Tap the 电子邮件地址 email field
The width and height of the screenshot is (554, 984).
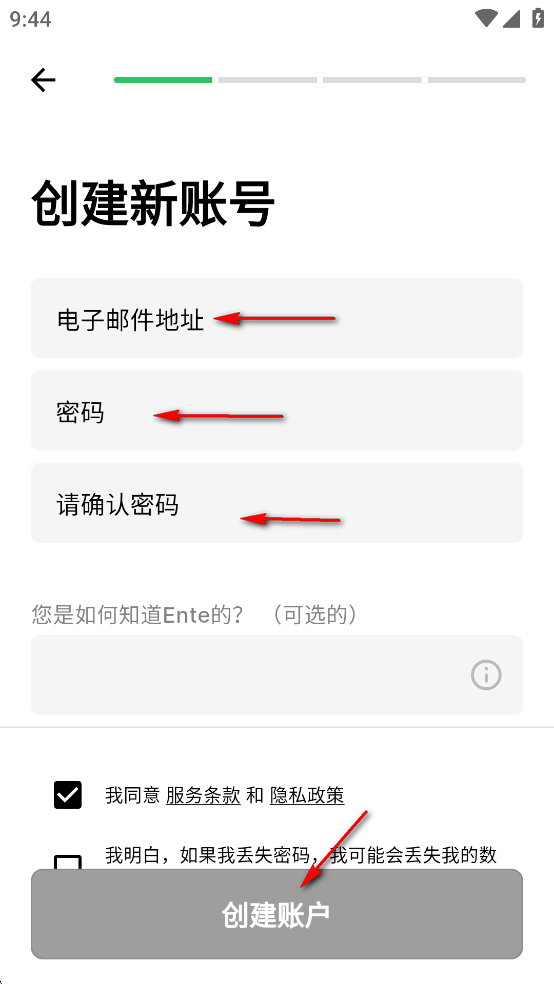[277, 318]
